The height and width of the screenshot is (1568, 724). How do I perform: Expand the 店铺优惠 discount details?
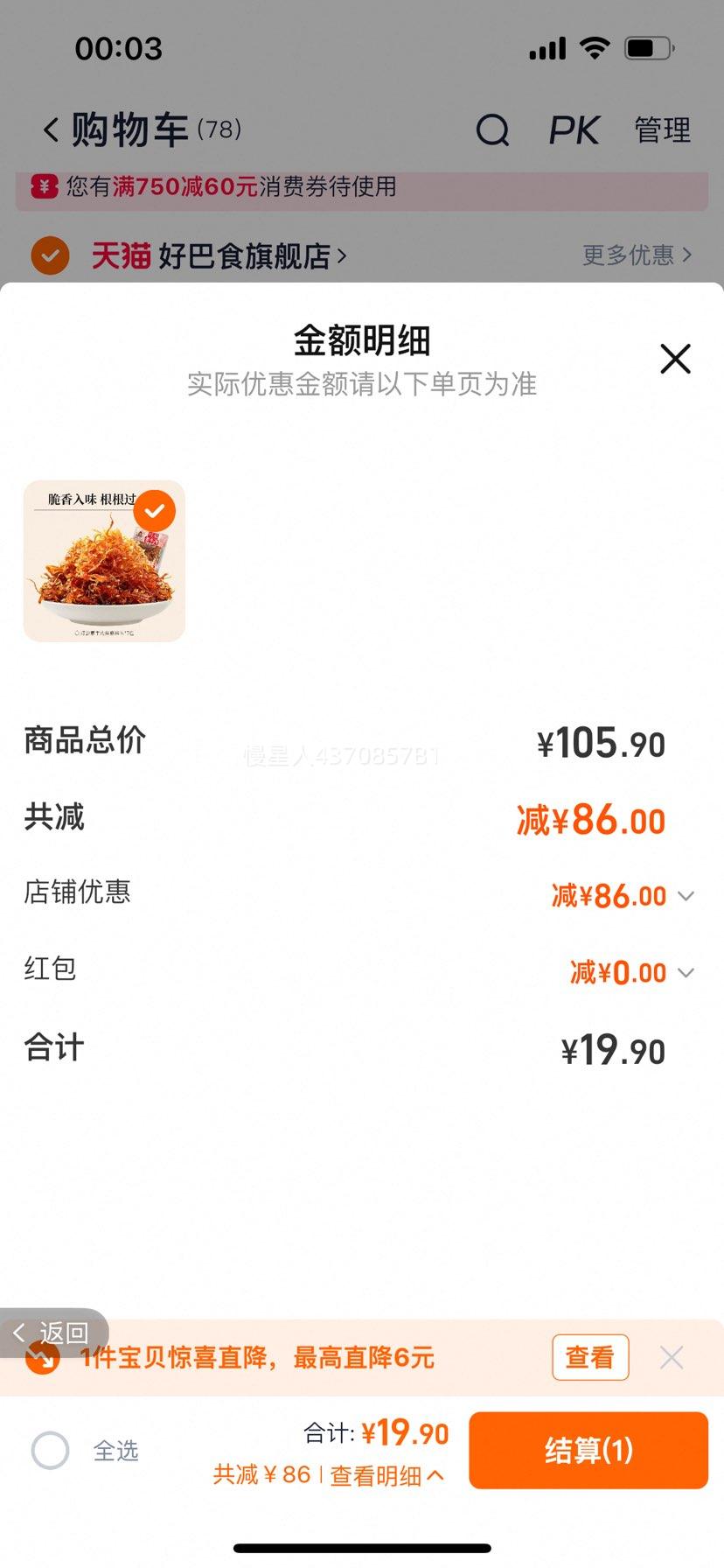pos(686,896)
